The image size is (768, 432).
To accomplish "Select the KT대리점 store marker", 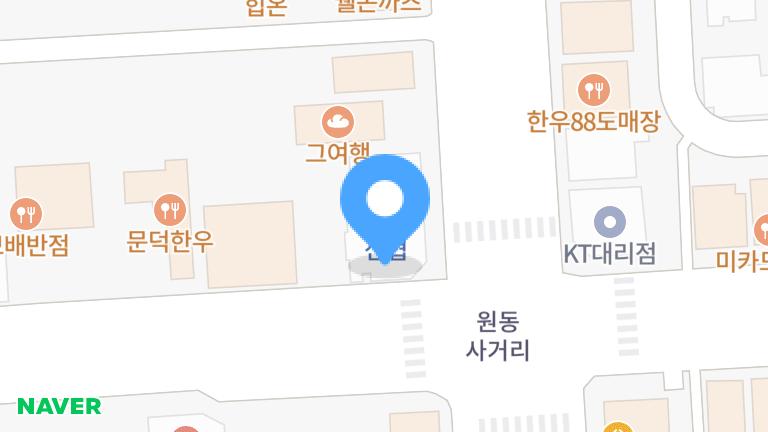I will tap(609, 221).
